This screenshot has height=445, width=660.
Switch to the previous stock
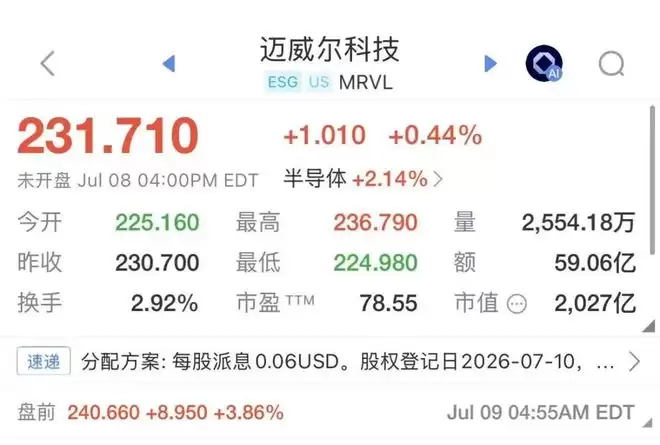pyautogui.click(x=169, y=64)
